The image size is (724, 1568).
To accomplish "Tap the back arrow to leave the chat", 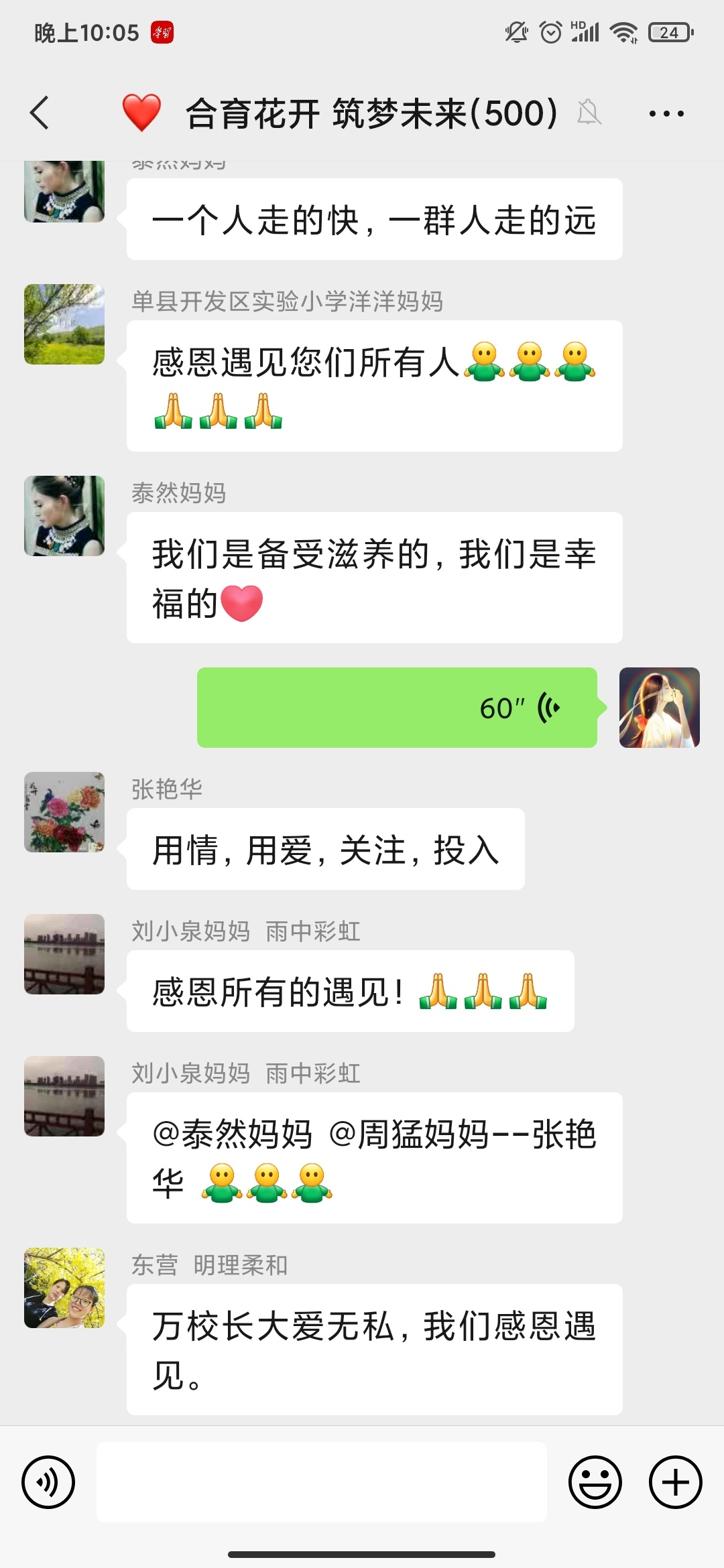I will [38, 114].
